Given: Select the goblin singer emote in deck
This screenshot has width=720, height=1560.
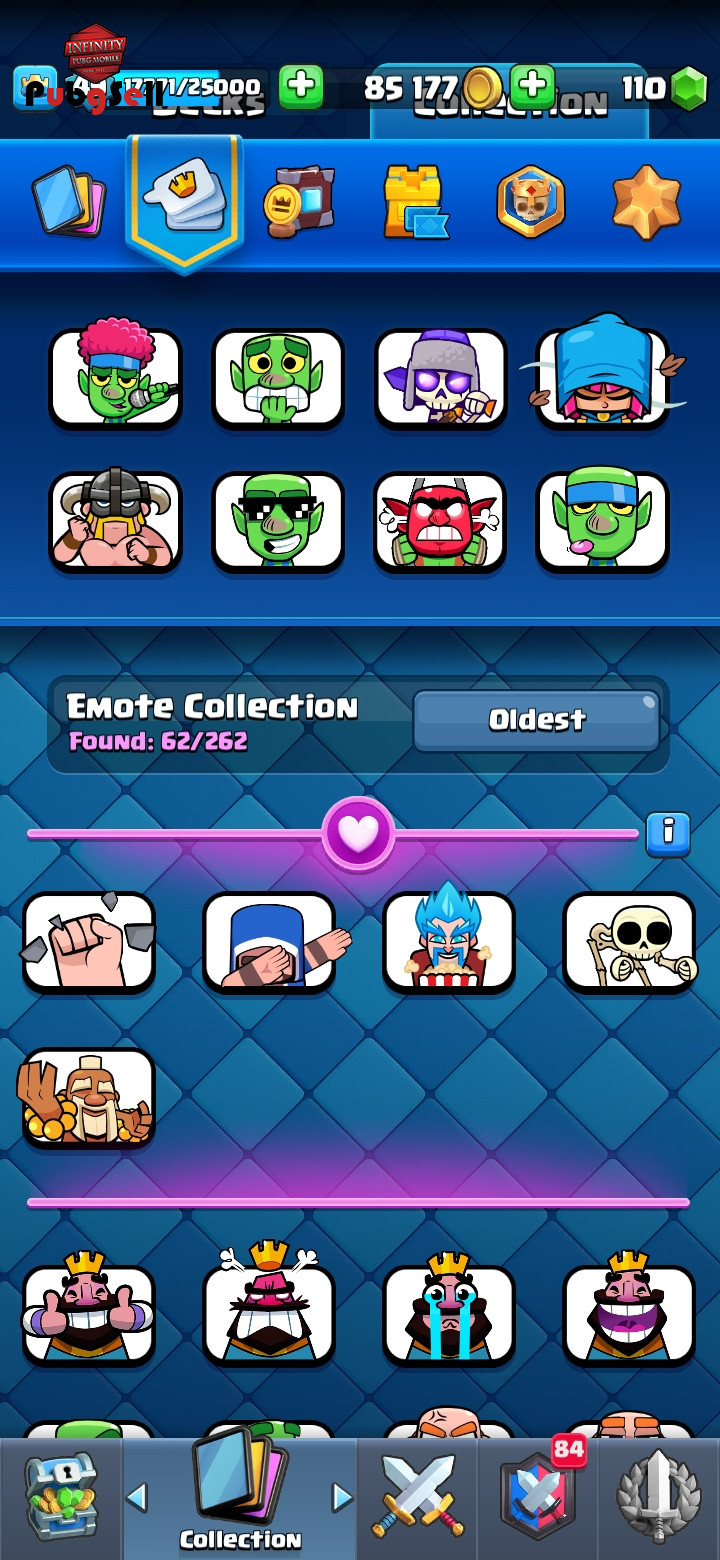Looking at the screenshot, I should pyautogui.click(x=116, y=378).
